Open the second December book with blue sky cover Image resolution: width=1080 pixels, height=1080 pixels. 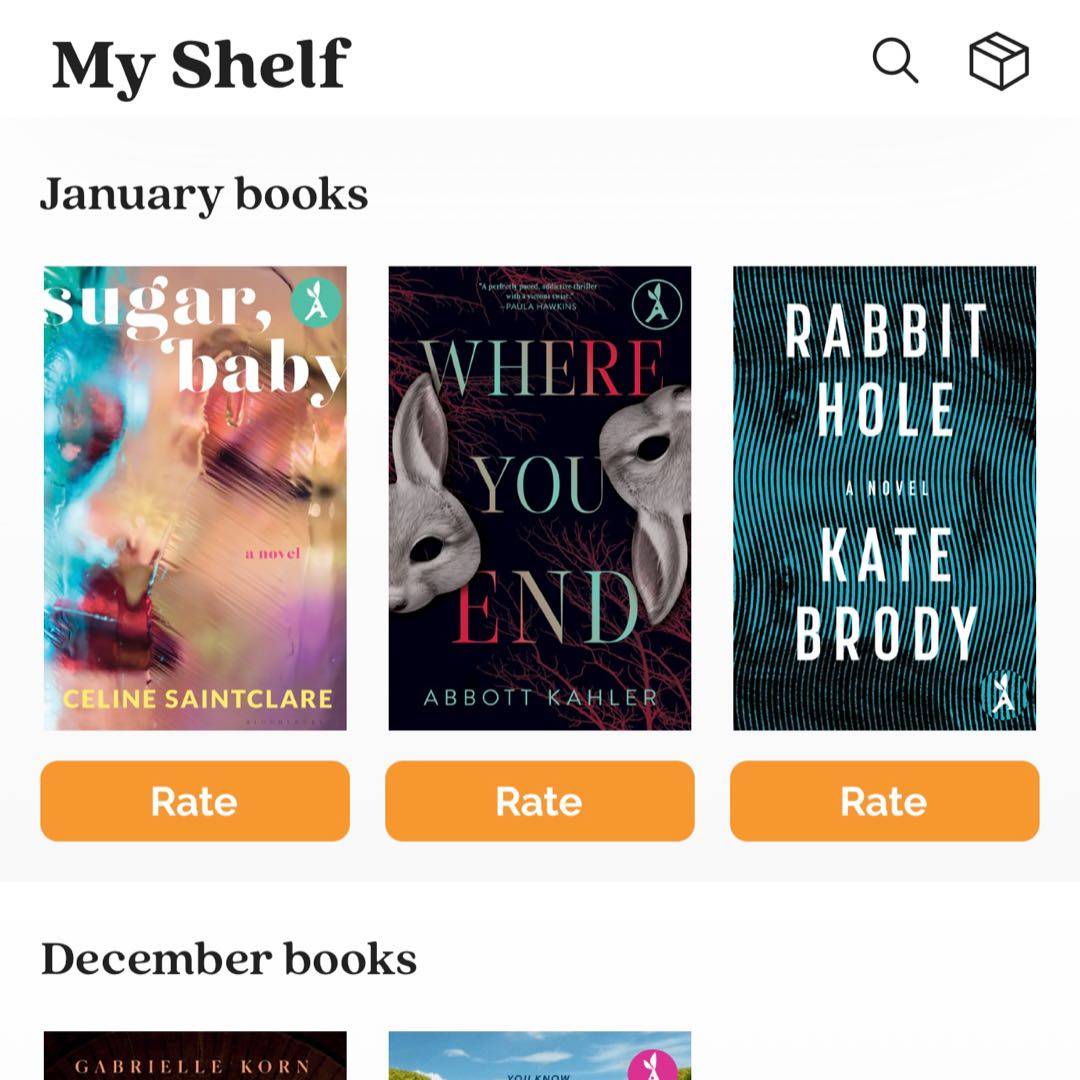539,1056
